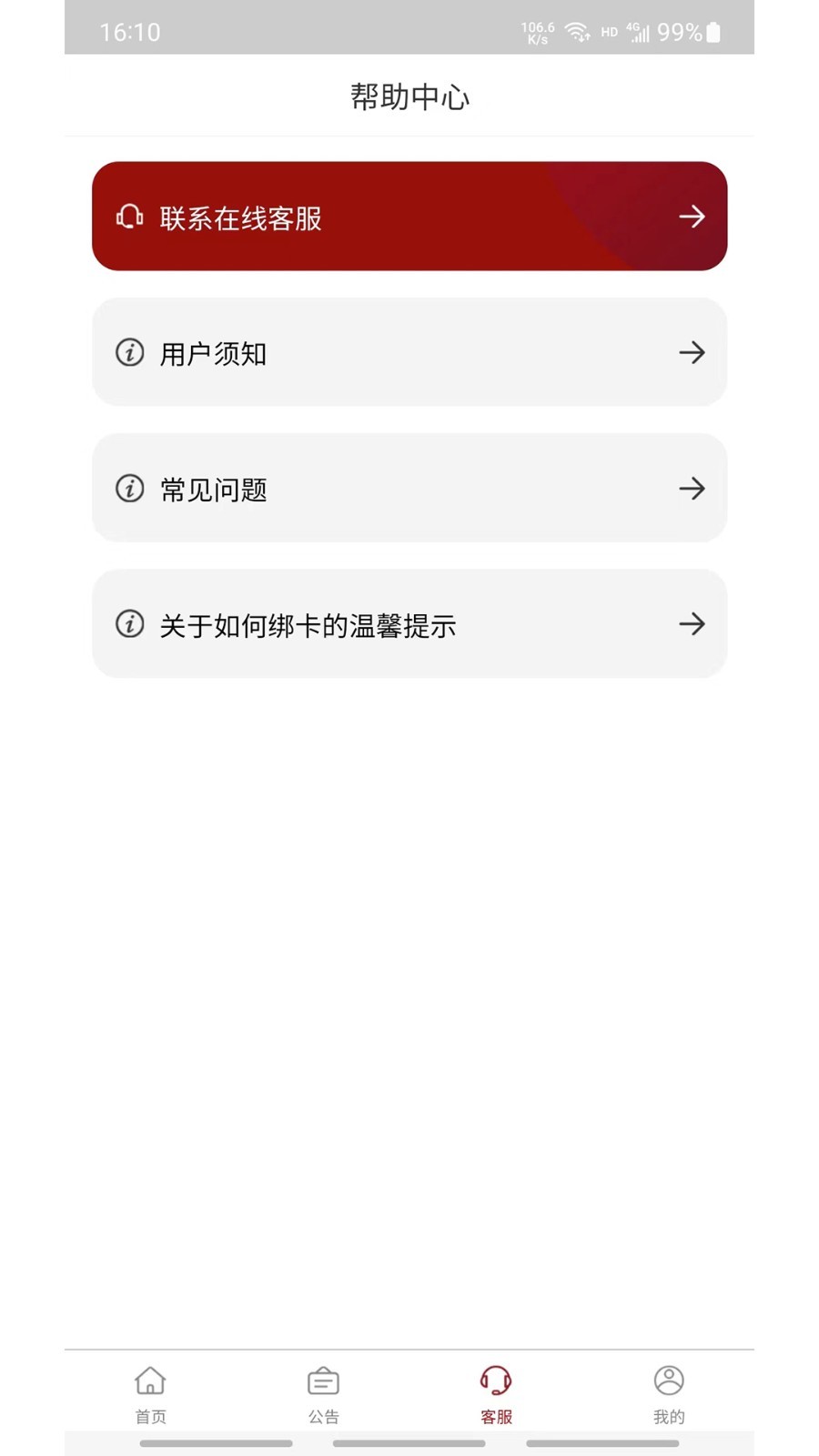The height and width of the screenshot is (1456, 819).
Task: Expand 关于如何绑卡的温馨提示 with its arrow
Action: [x=693, y=625]
